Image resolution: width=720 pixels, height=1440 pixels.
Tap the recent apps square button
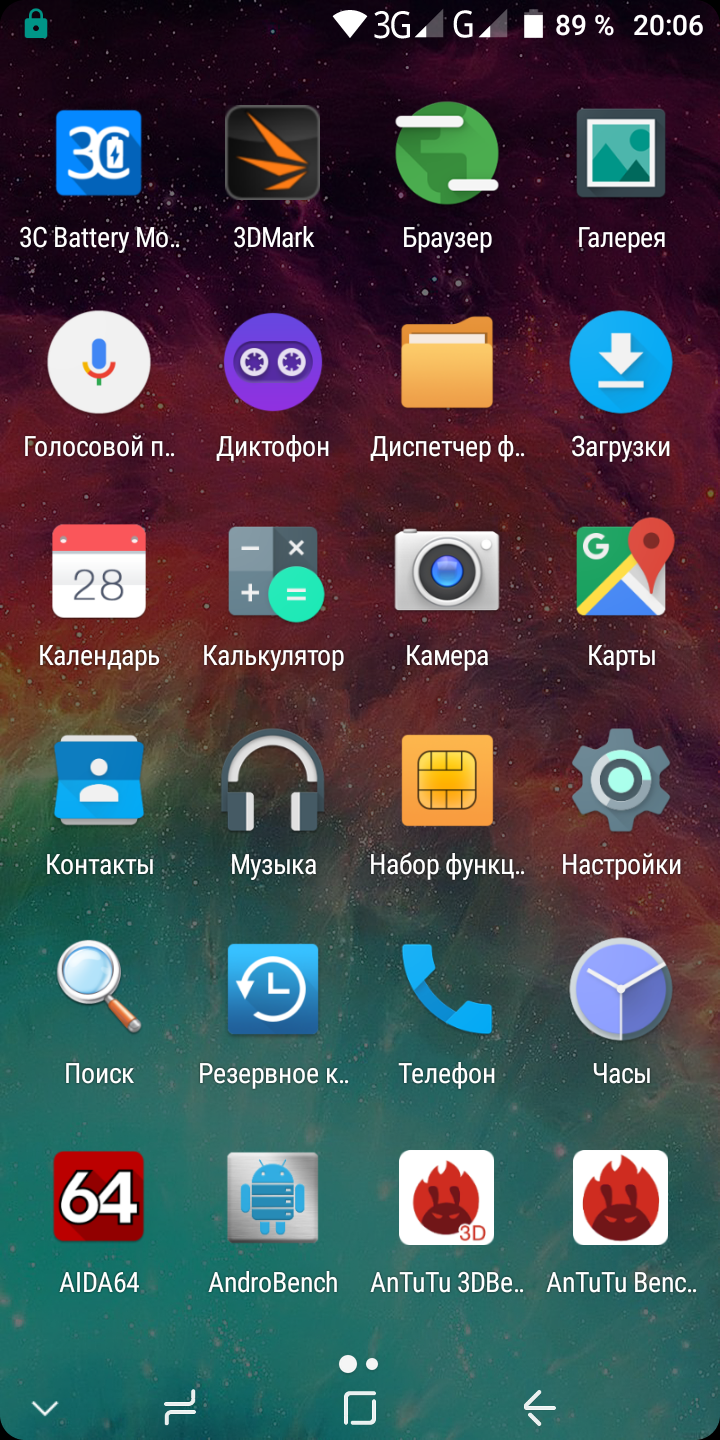[360, 1408]
